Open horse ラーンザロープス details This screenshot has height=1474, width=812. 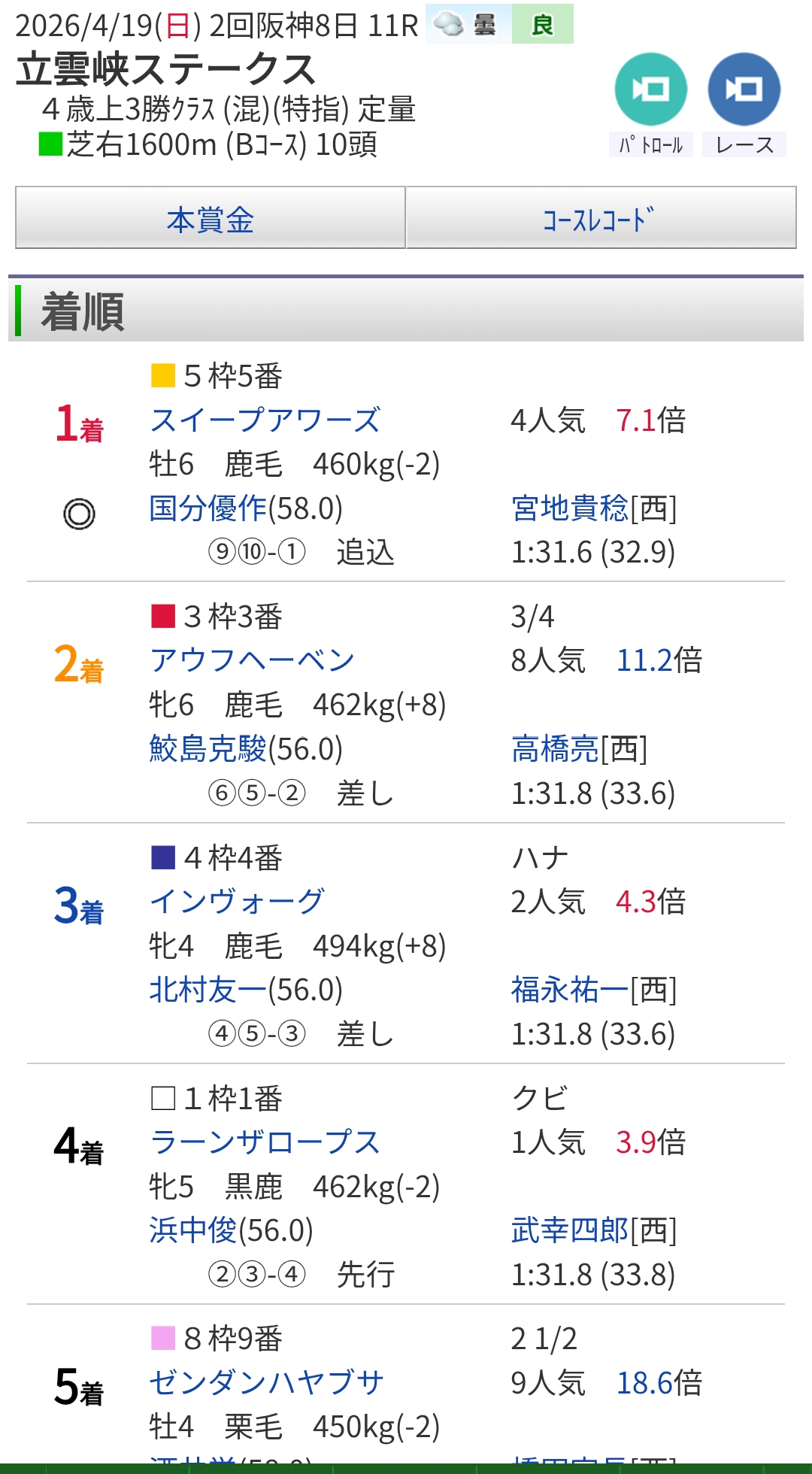(265, 1142)
